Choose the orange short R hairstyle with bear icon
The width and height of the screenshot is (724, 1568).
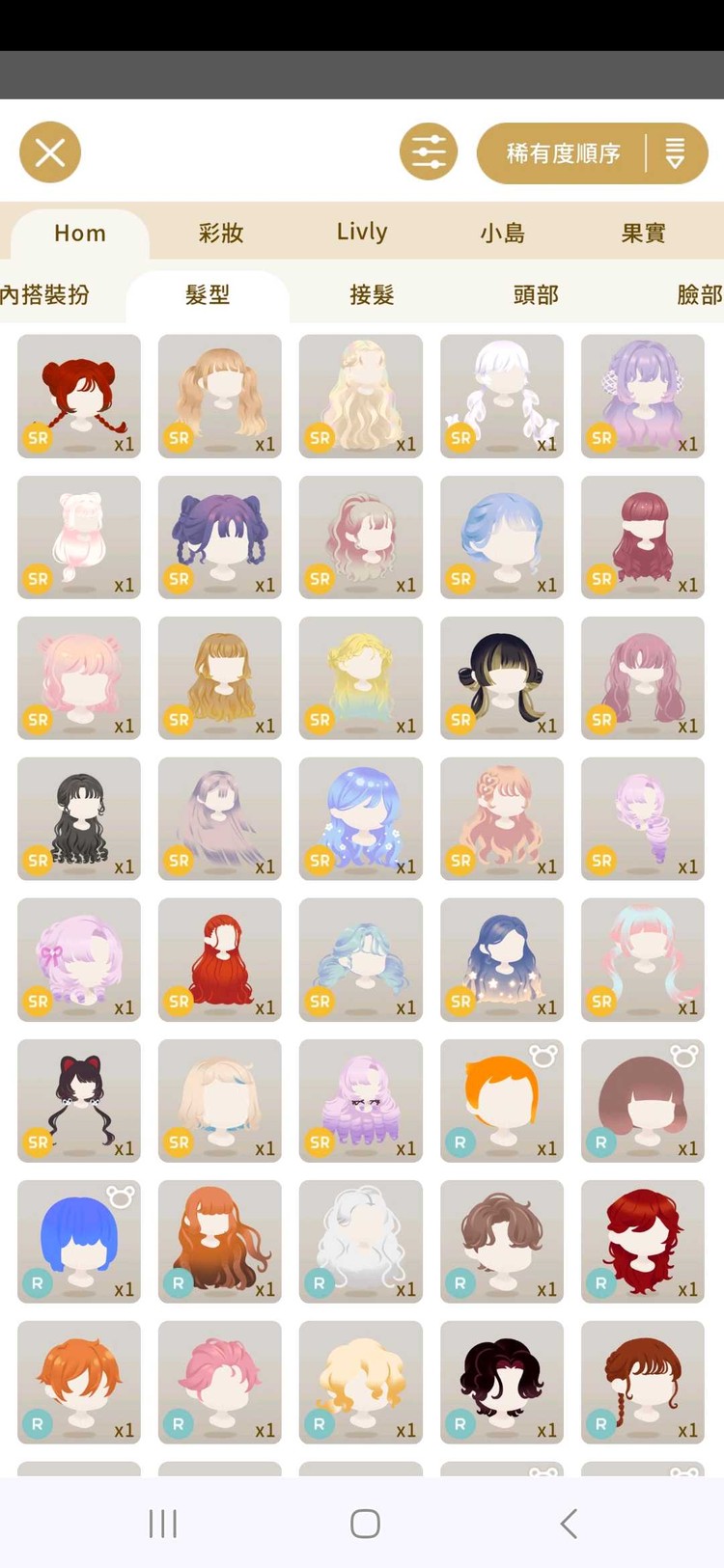(502, 1100)
